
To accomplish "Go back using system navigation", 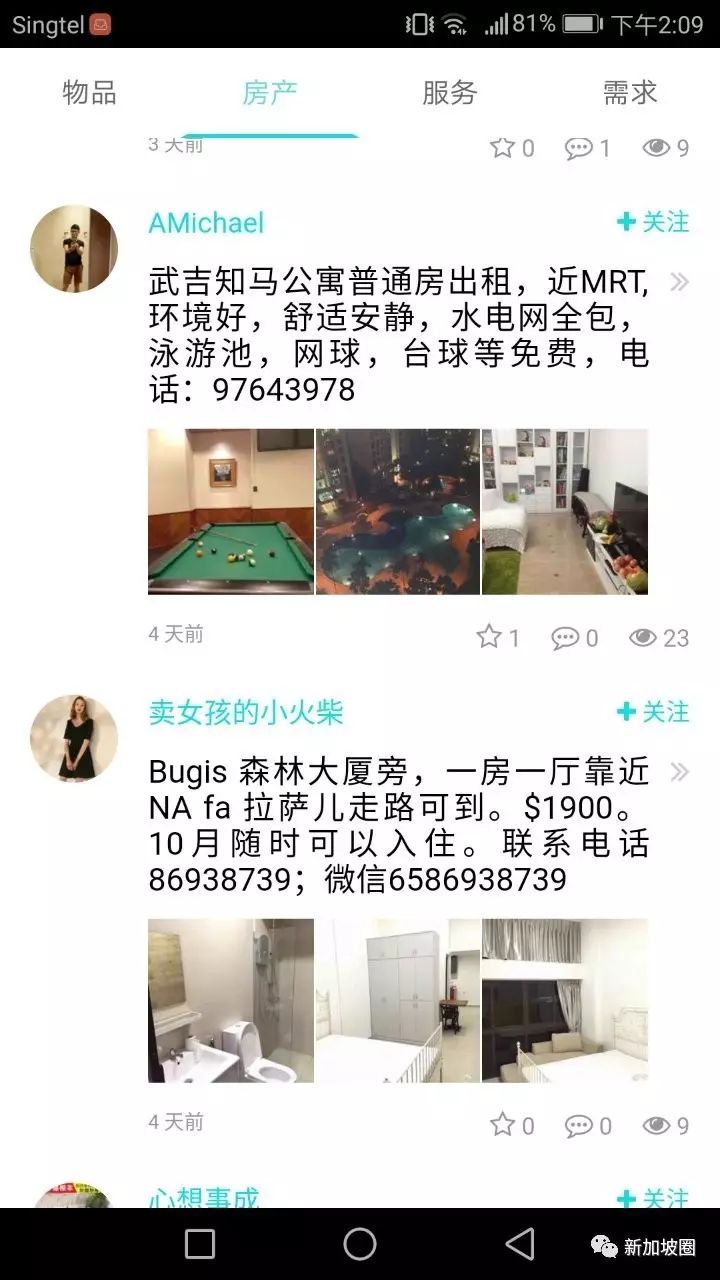I will [x=520, y=1244].
